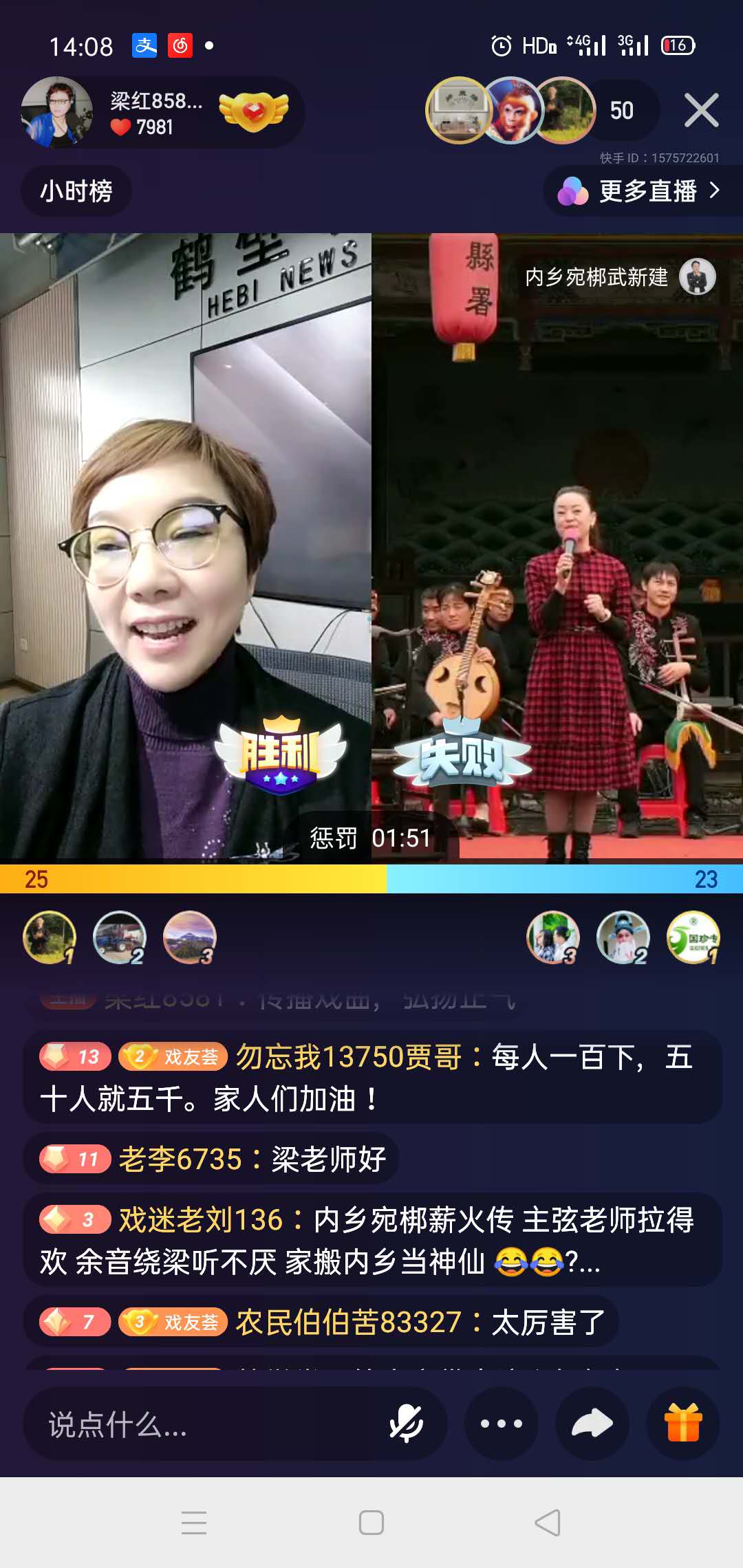Open the three-dots more options
The image size is (743, 1568).
click(501, 1424)
